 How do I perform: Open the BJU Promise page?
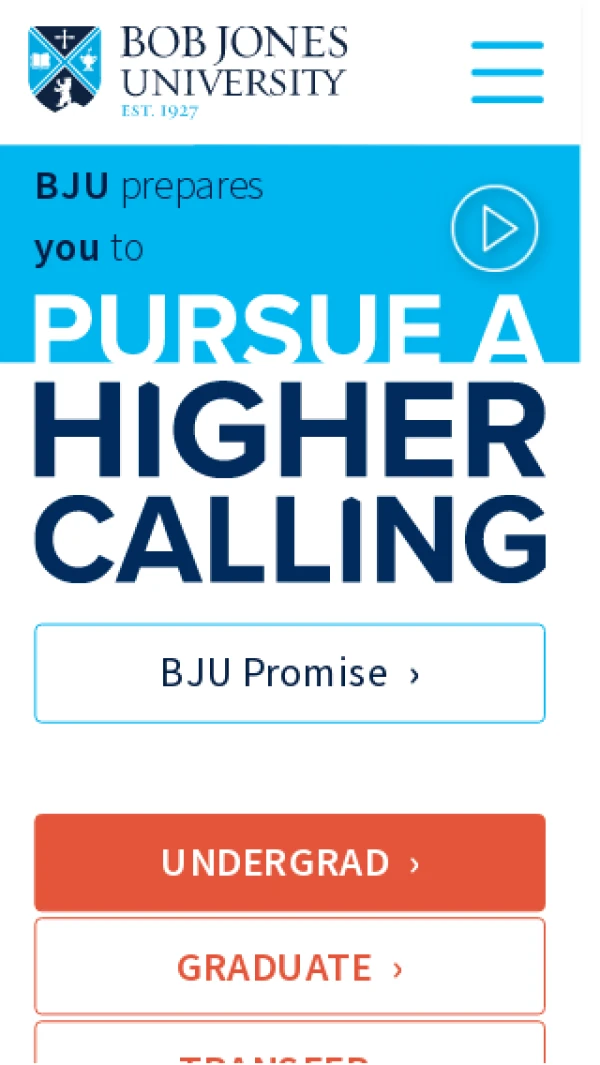tap(290, 673)
